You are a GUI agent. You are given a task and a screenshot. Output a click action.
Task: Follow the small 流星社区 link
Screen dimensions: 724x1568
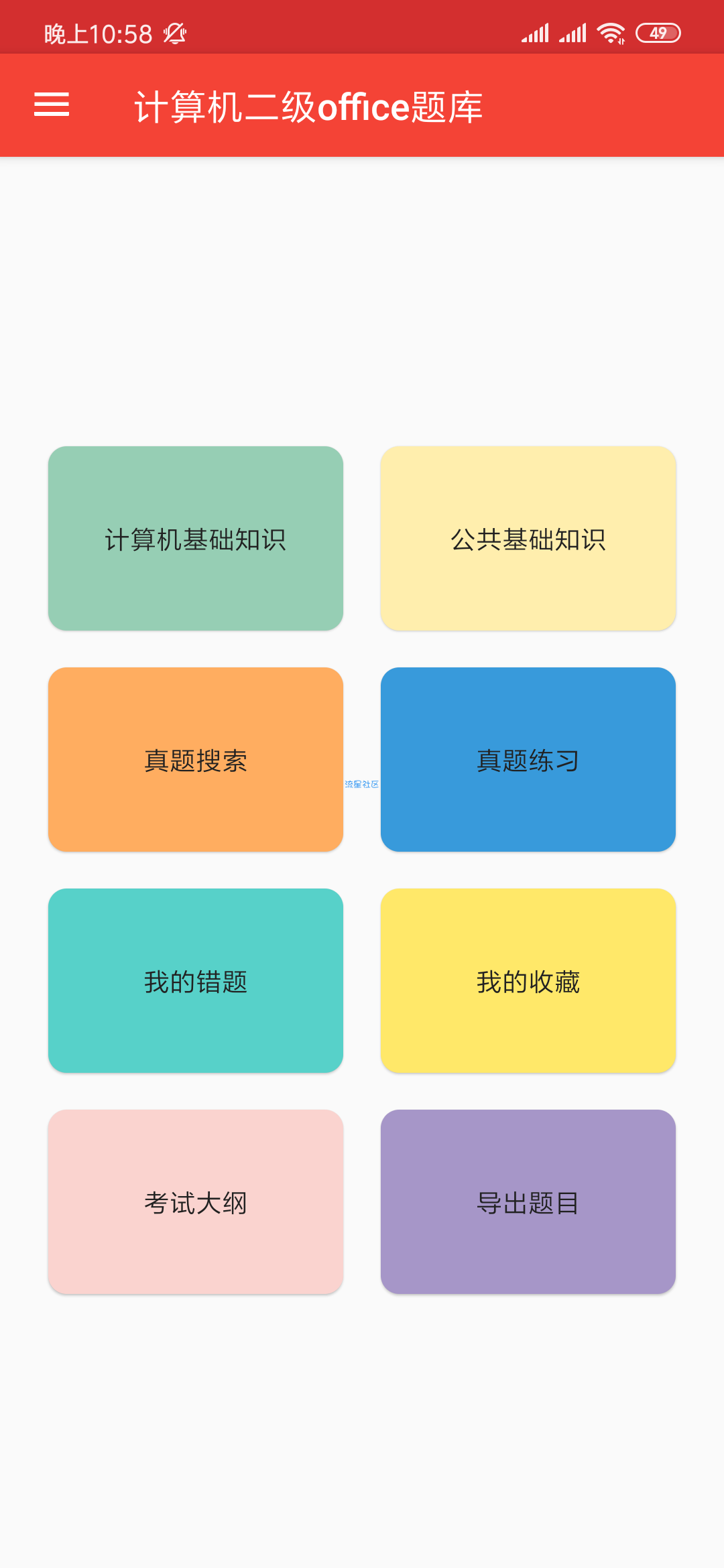(362, 784)
